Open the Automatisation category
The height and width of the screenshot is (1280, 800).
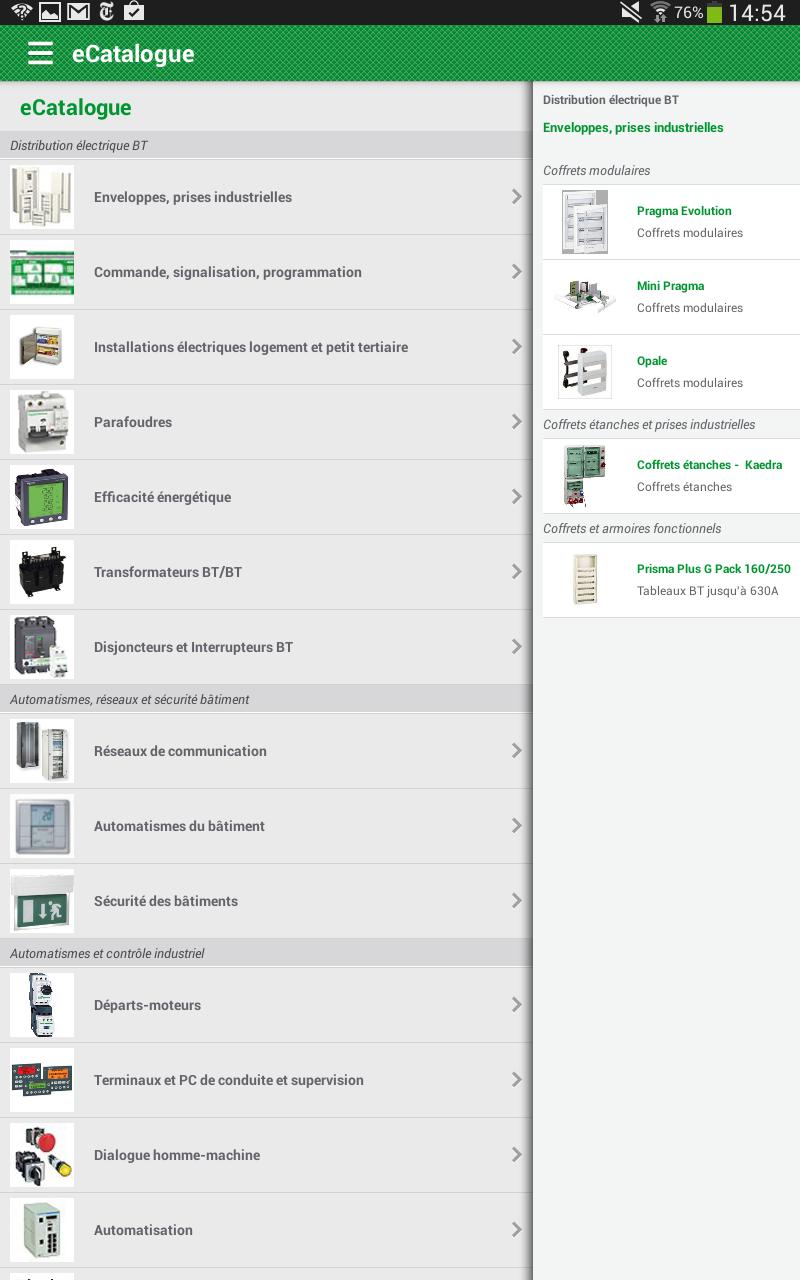click(x=266, y=1230)
